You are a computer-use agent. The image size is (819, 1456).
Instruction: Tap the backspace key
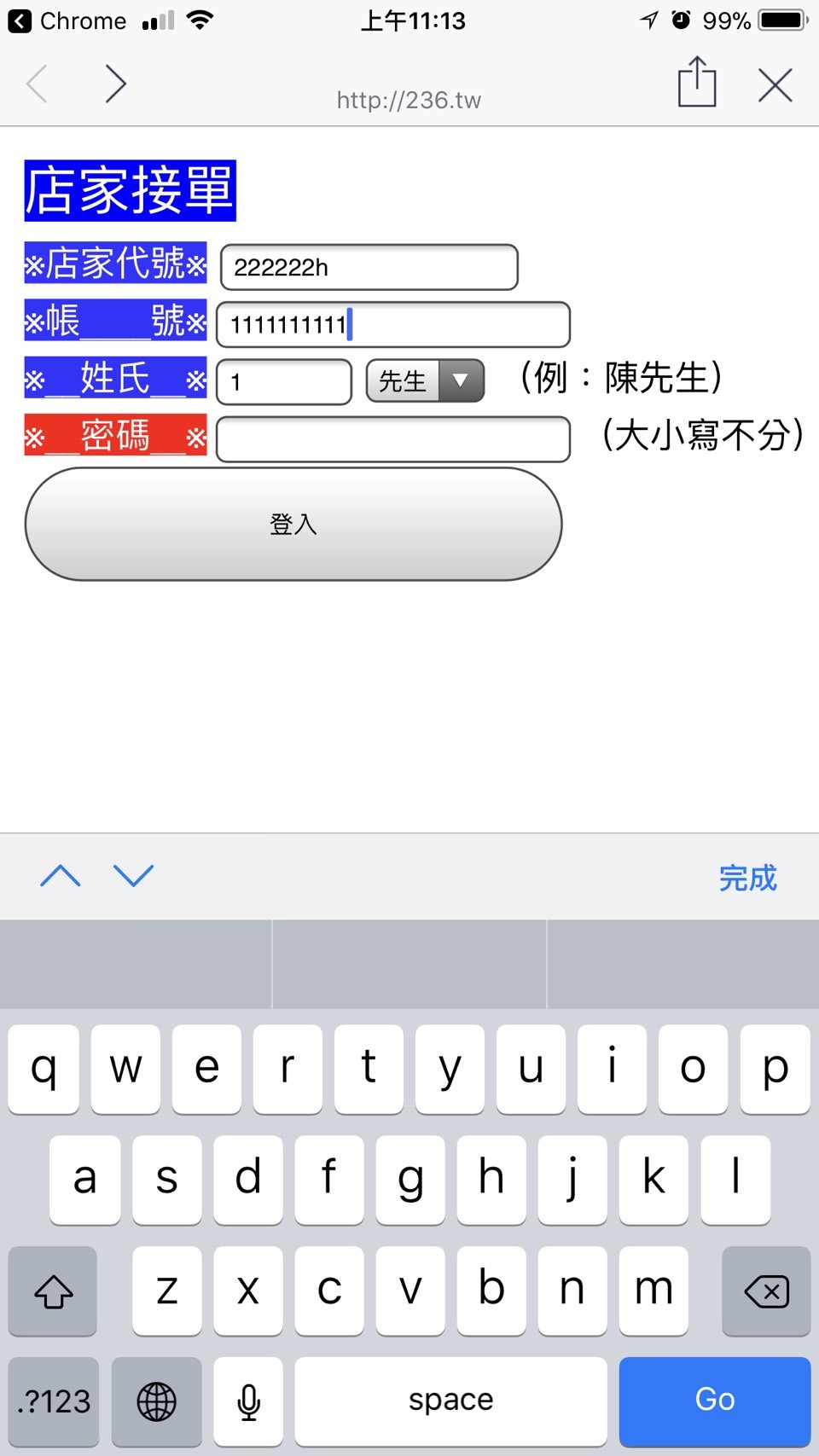point(765,1291)
